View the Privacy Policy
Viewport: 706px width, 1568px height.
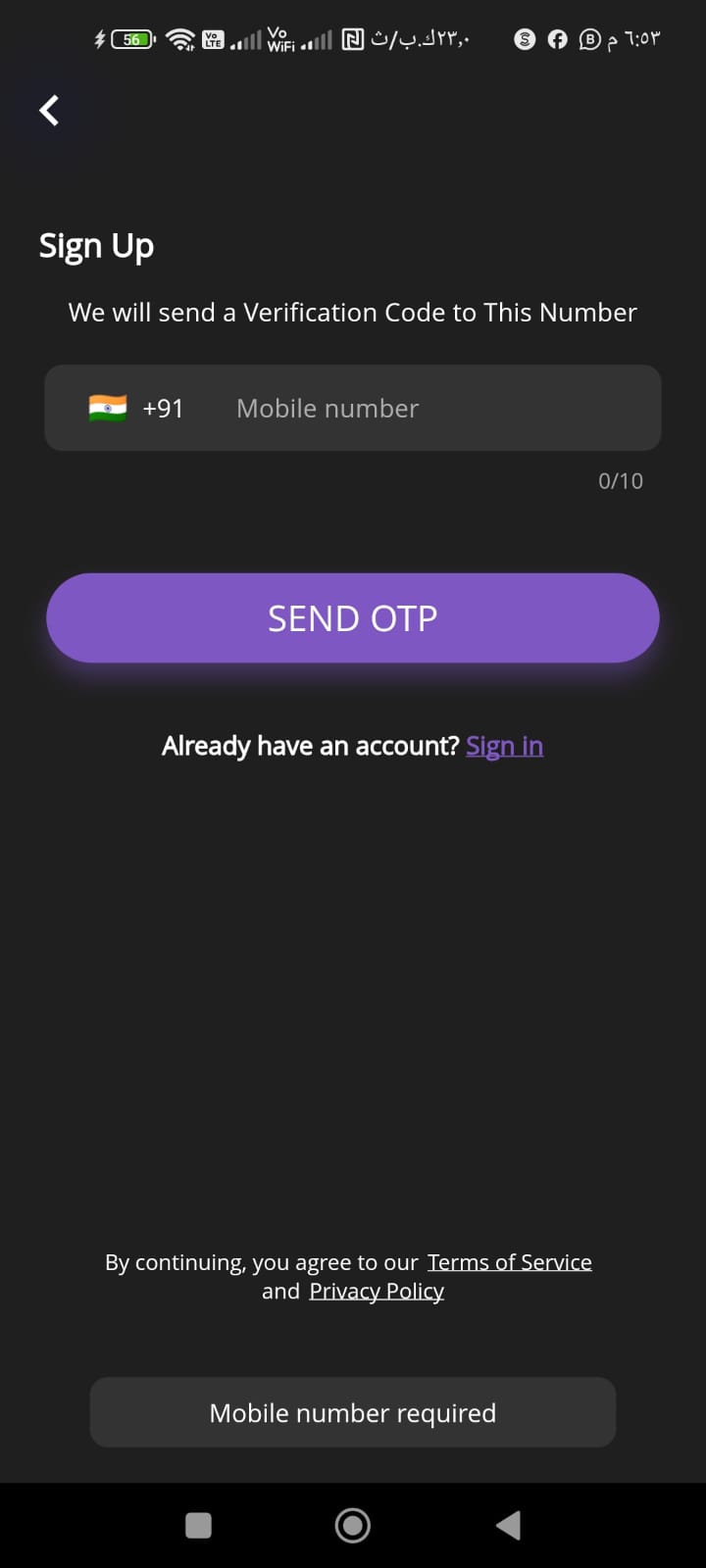pyautogui.click(x=377, y=1292)
